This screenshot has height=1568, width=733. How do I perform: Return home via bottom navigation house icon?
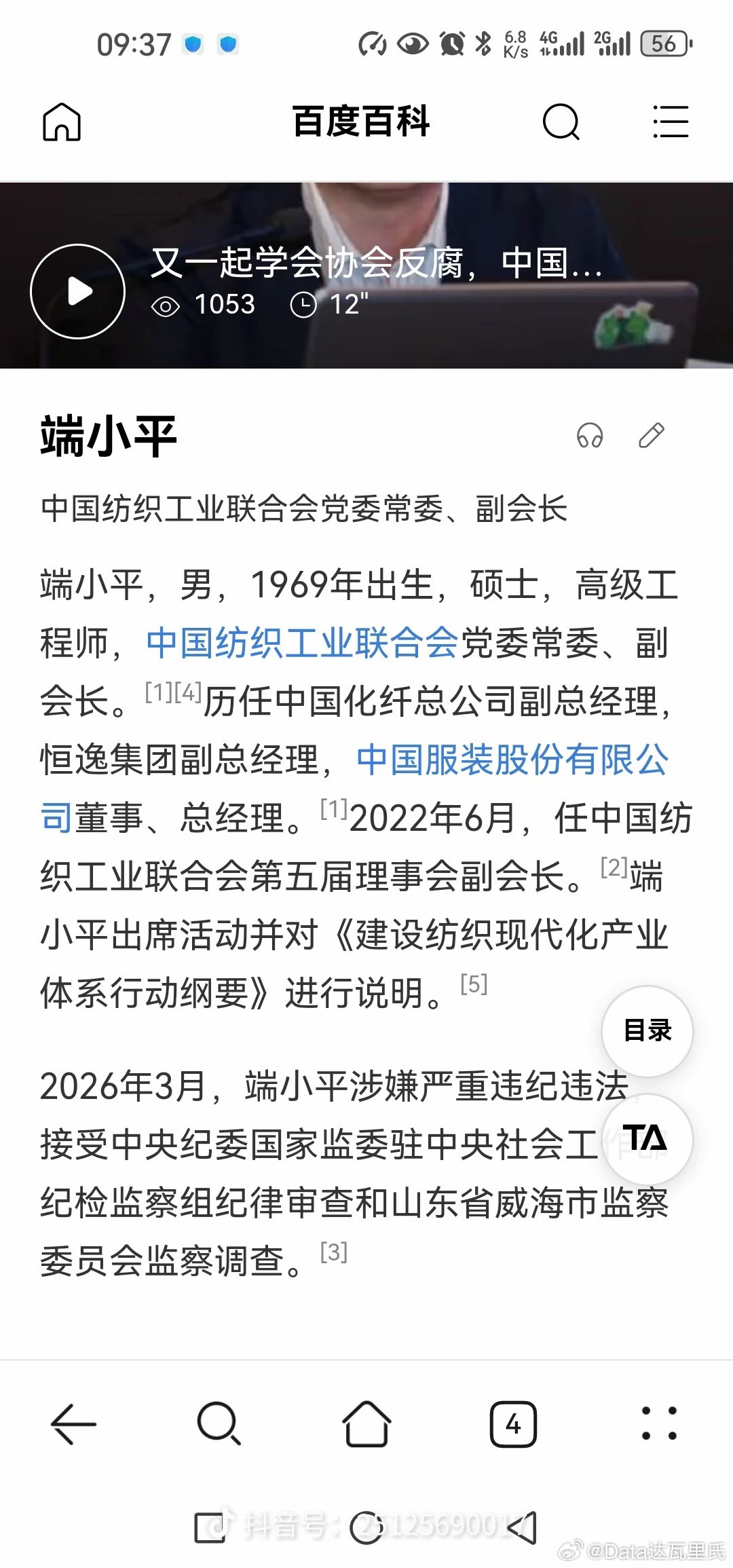tap(366, 1425)
